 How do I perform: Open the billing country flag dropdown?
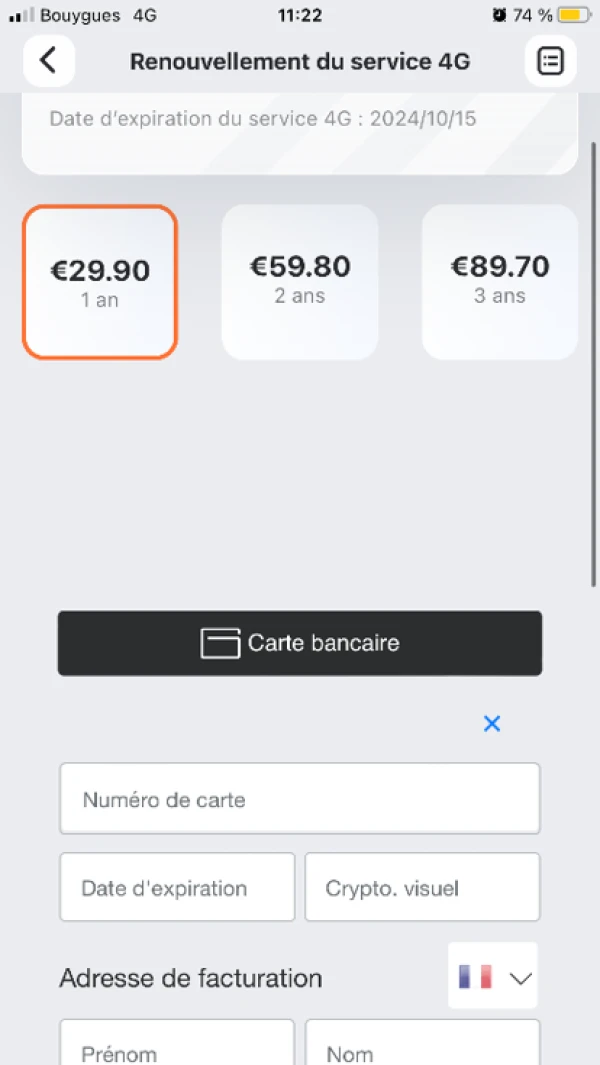[493, 975]
